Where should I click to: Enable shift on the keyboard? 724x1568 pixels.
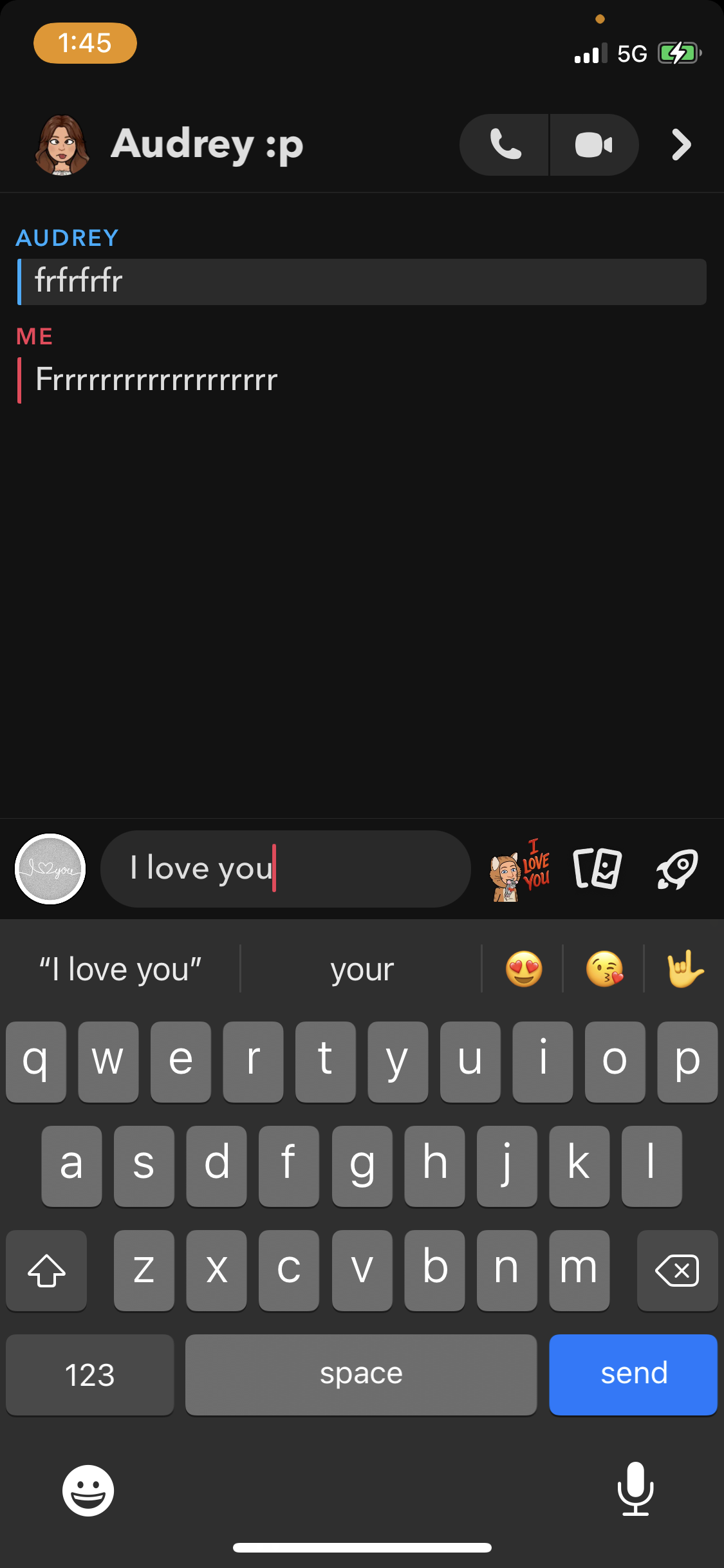coord(46,1270)
